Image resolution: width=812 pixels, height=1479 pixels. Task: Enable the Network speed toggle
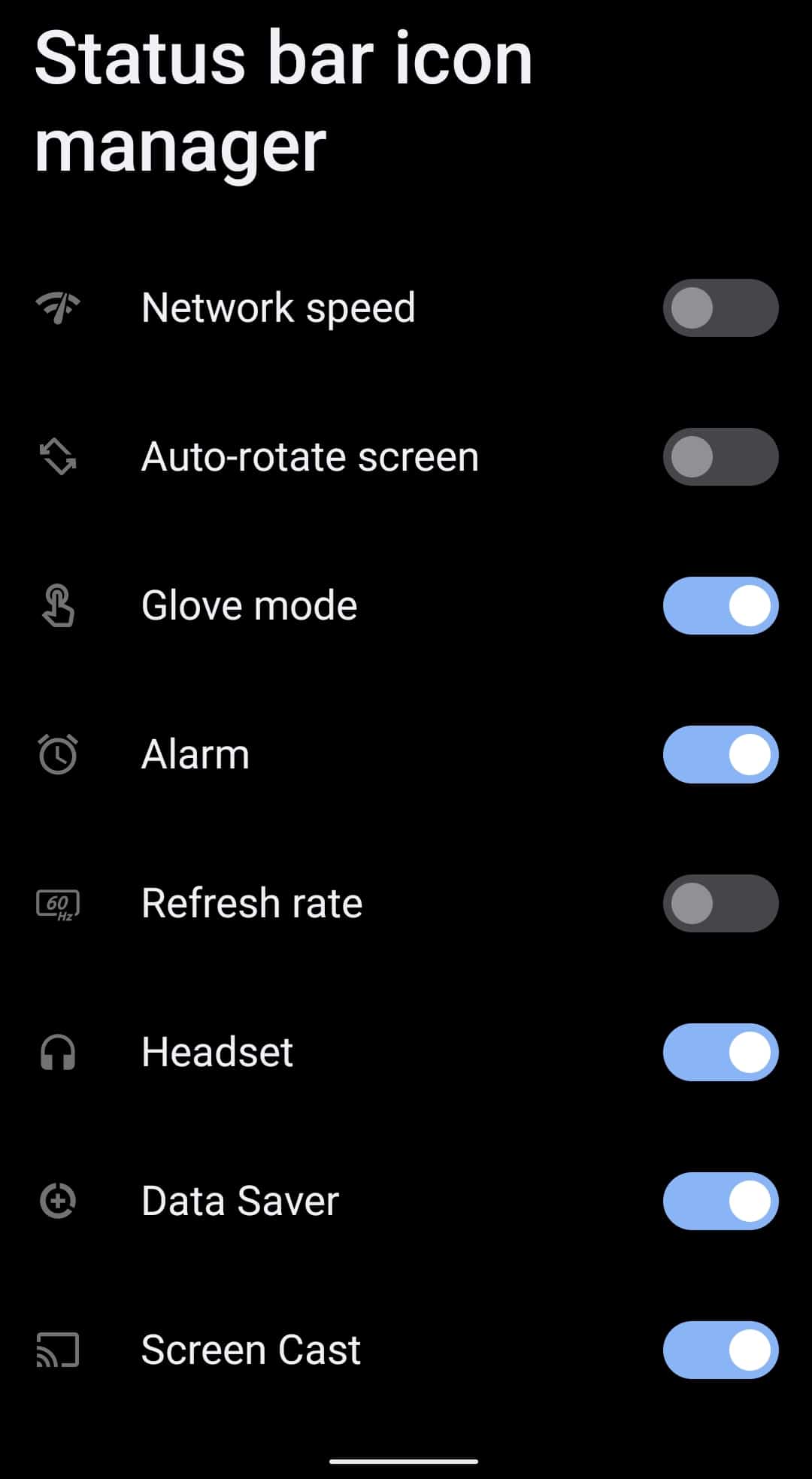(720, 308)
